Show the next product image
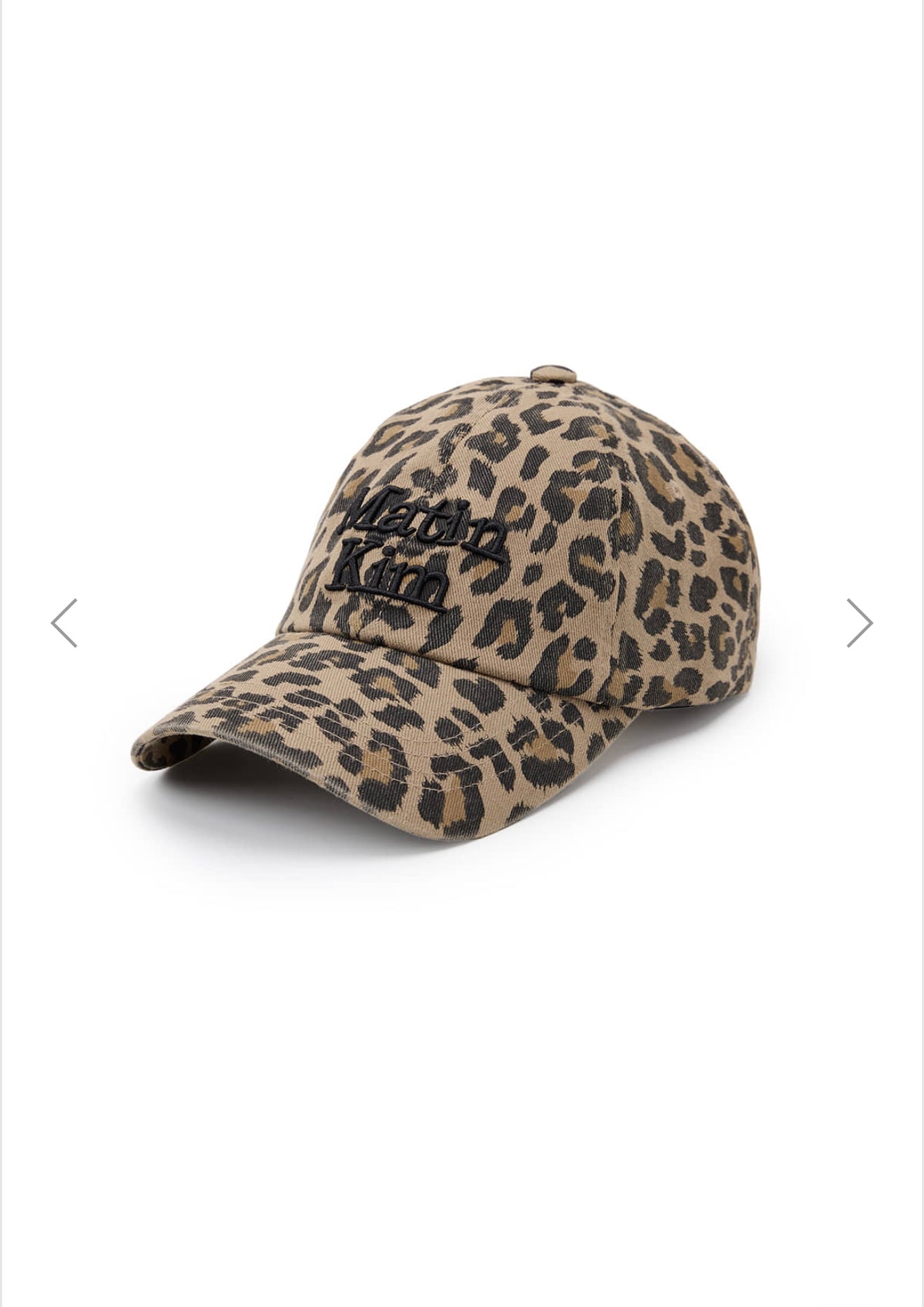The height and width of the screenshot is (1307, 924). 859,622
